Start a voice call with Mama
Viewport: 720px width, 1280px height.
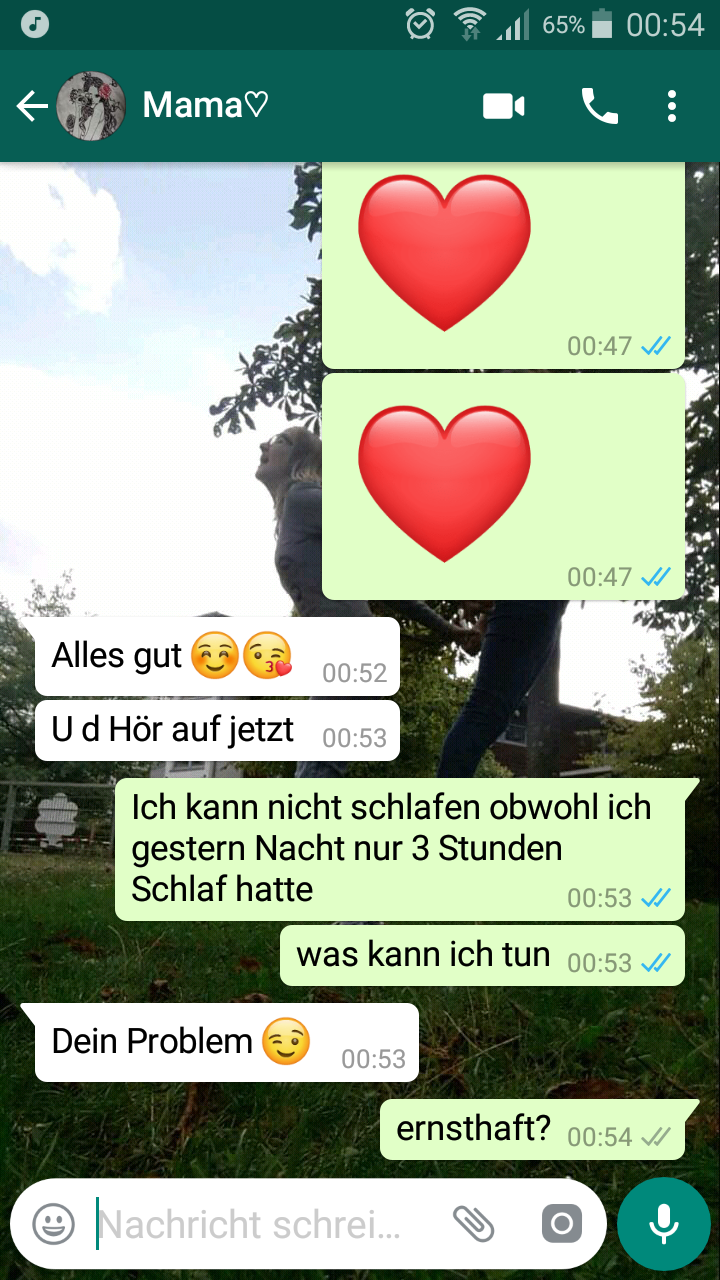coord(599,106)
